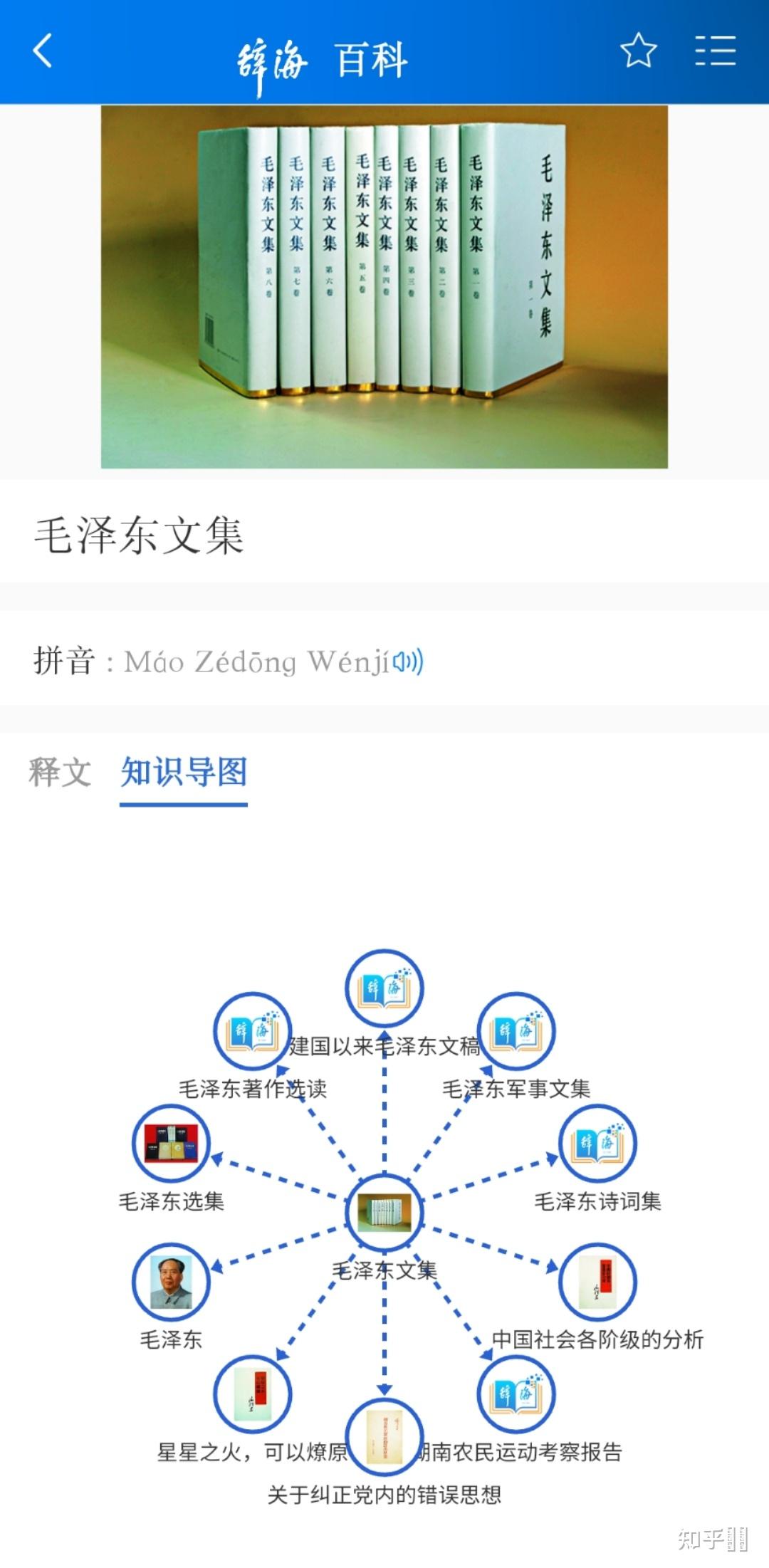The width and height of the screenshot is (769, 1568).
Task: Open the 湖南农民运动考察报告 node
Action: 516,1394
